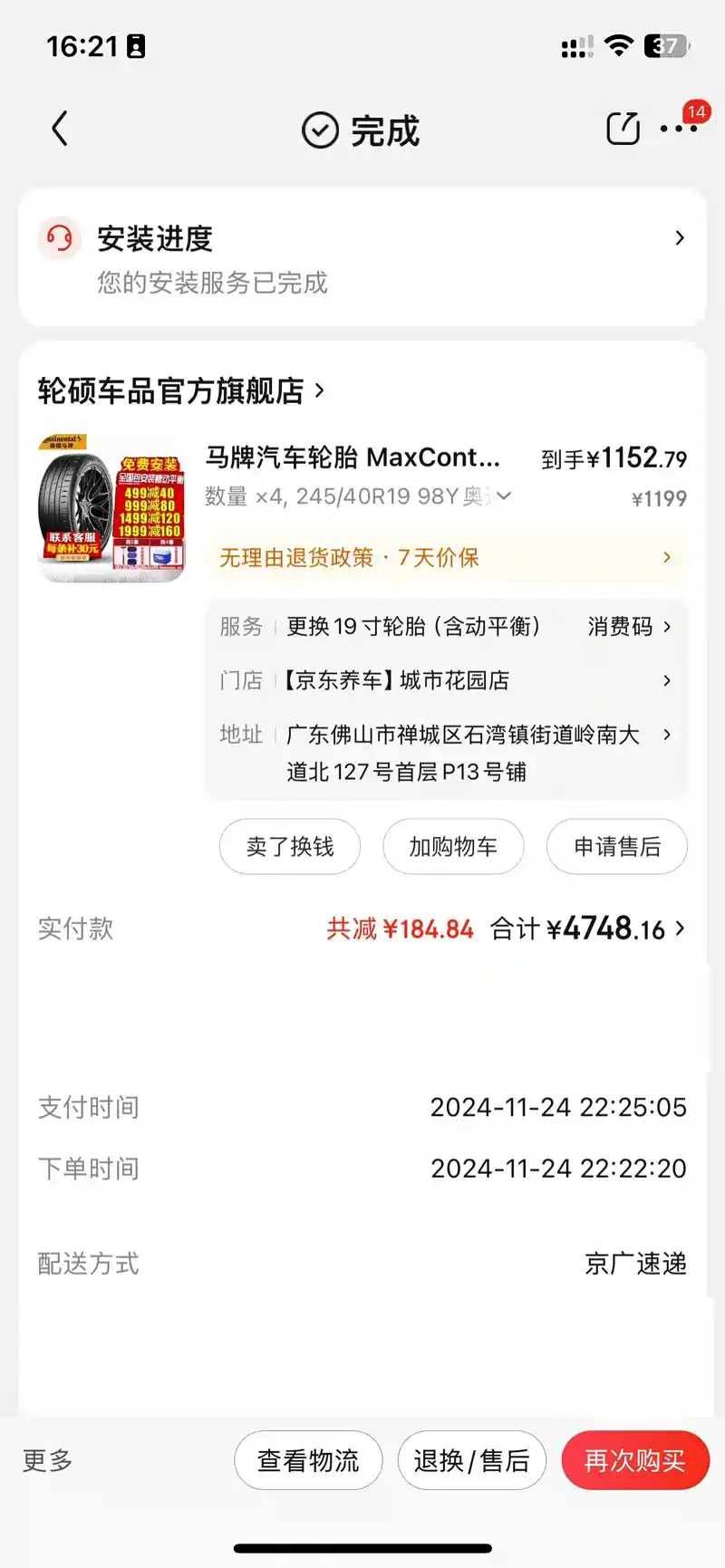The image size is (725, 1568).
Task: View 无理由退货政策 · 7天价保 policy details
Action: (444, 558)
